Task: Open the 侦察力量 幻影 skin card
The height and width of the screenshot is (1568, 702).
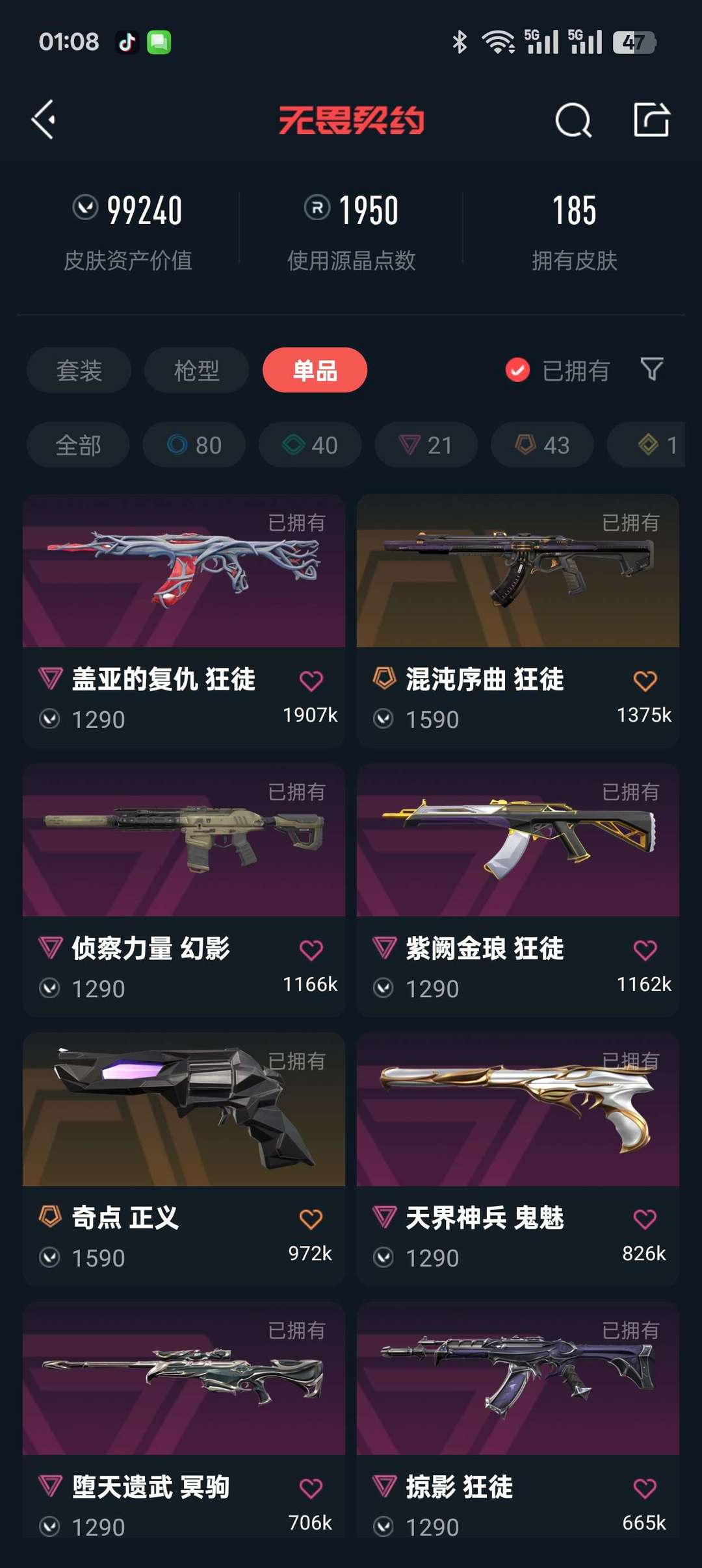Action: coord(184,890)
